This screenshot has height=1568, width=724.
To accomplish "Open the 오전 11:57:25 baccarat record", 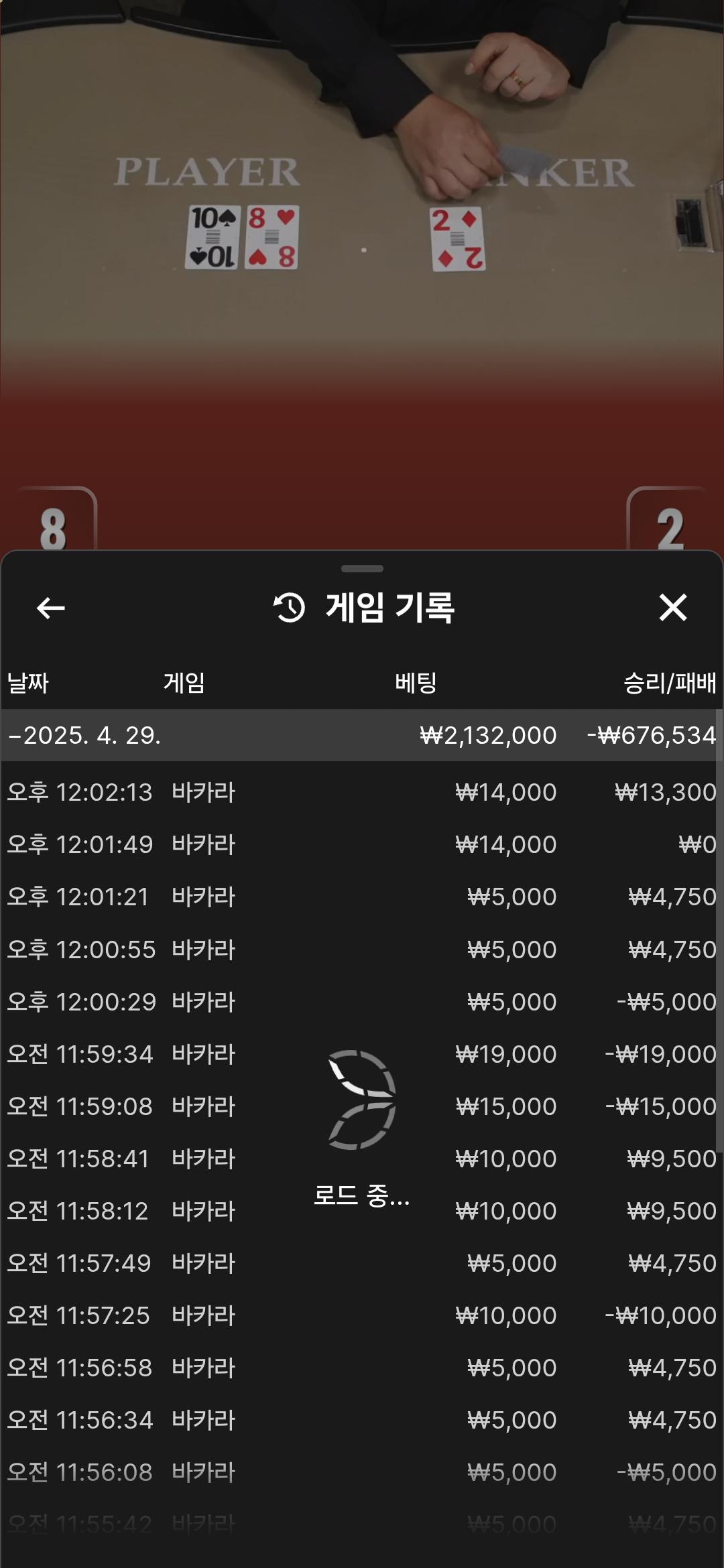I will tap(362, 1315).
